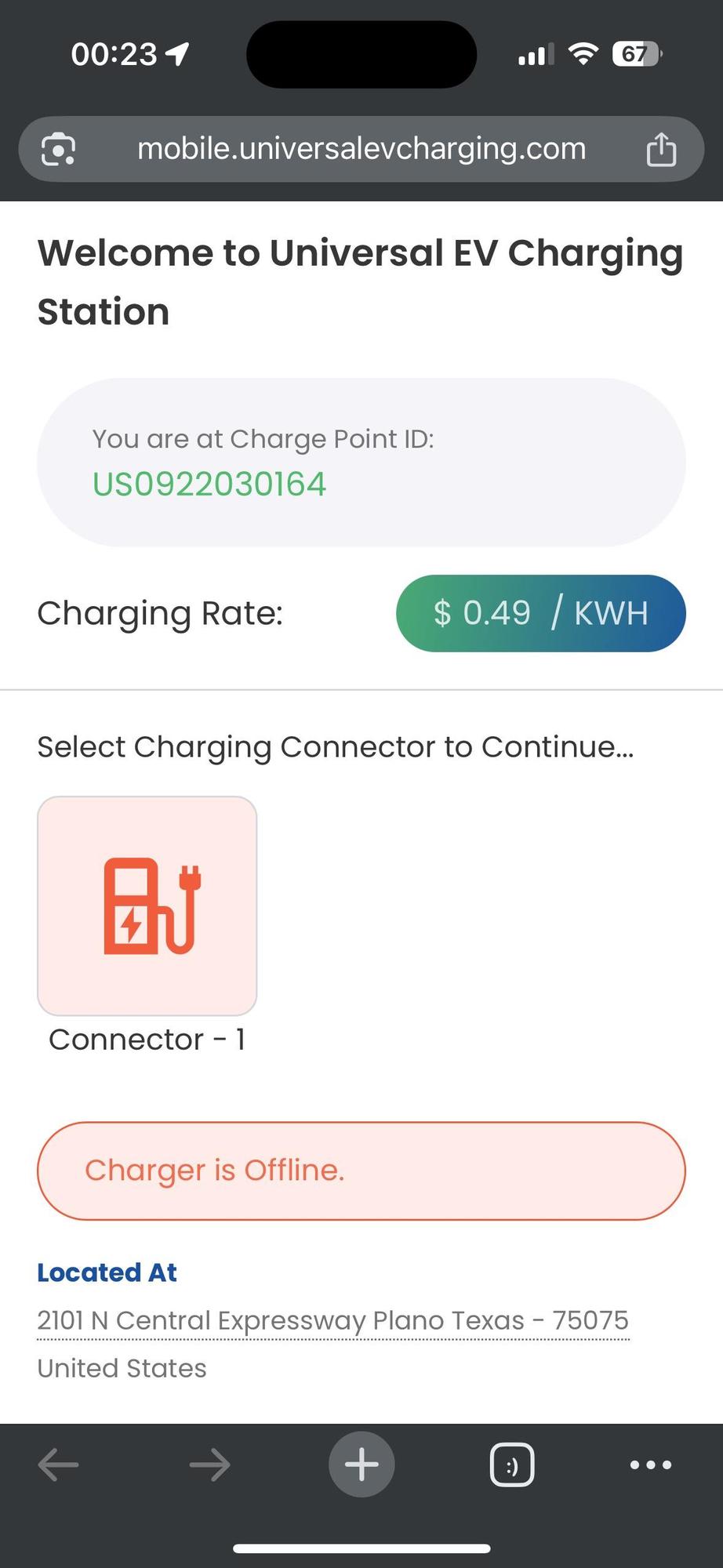Expand the Charge Point ID card
The width and height of the screenshot is (723, 1568).
(361, 463)
